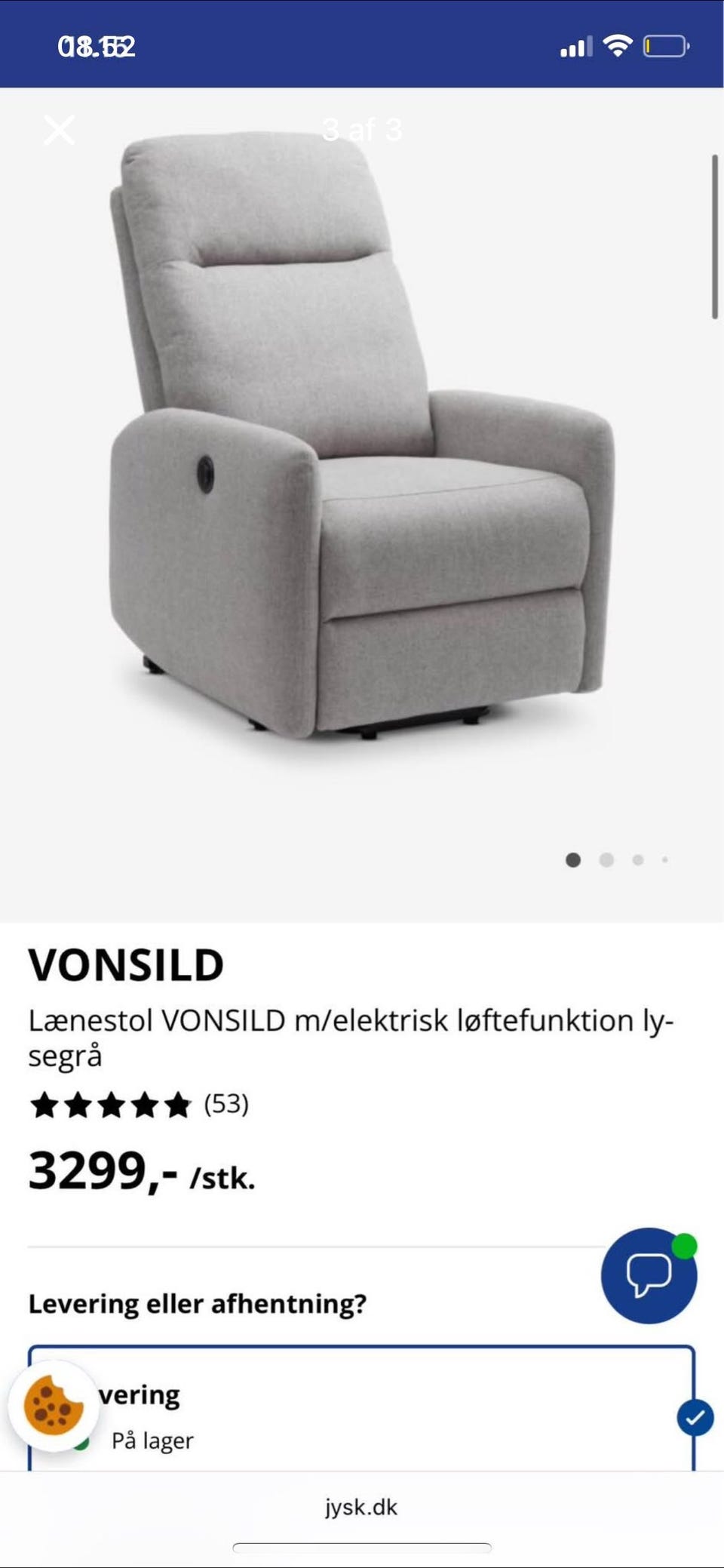Select the first carousel indicator dot
Image resolution: width=724 pixels, height=1568 pixels.
coord(572,859)
